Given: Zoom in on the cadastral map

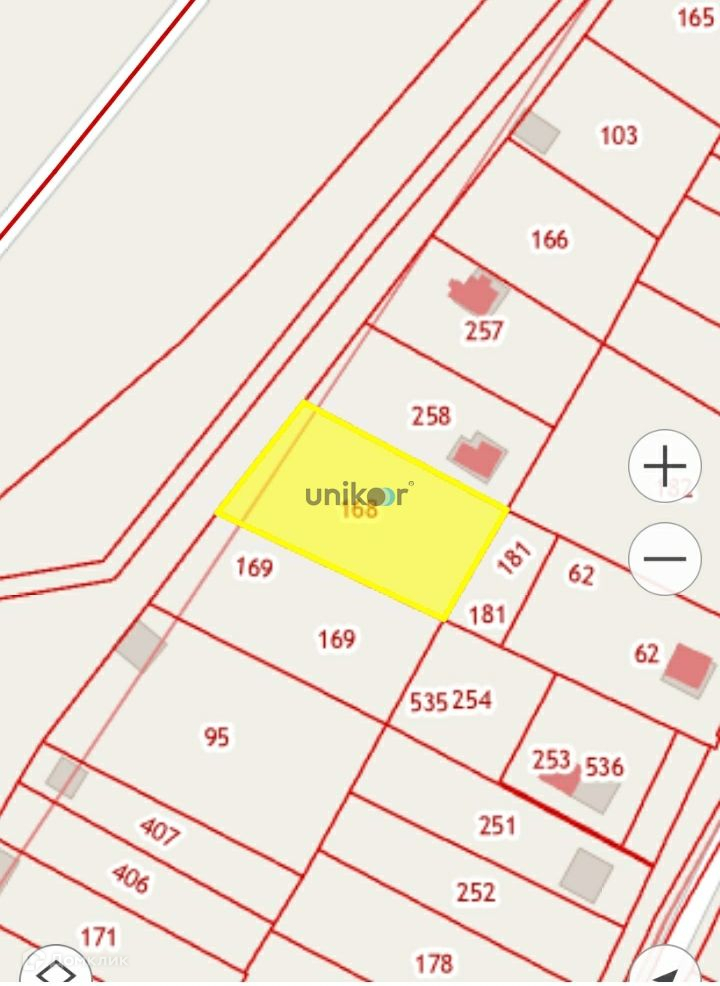Looking at the screenshot, I should [665, 466].
